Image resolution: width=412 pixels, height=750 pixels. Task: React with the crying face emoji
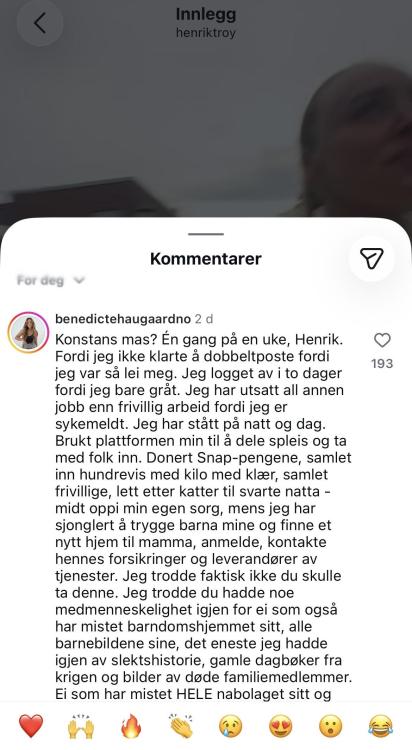231,726
